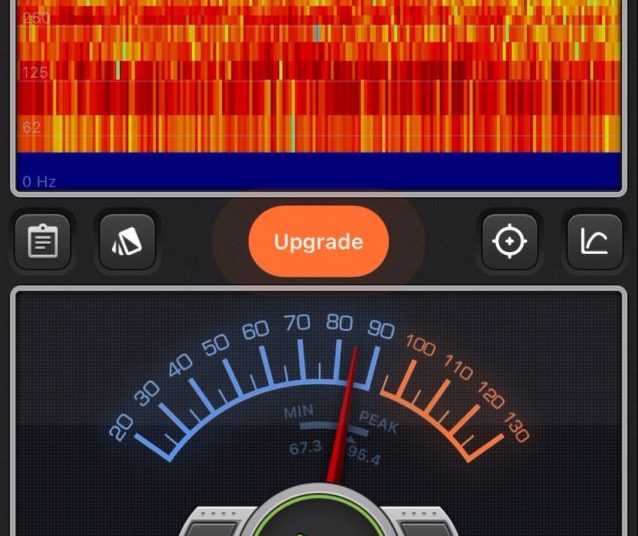This screenshot has width=638, height=536.
Task: Open the eraser icon button
Action: pyautogui.click(x=128, y=242)
